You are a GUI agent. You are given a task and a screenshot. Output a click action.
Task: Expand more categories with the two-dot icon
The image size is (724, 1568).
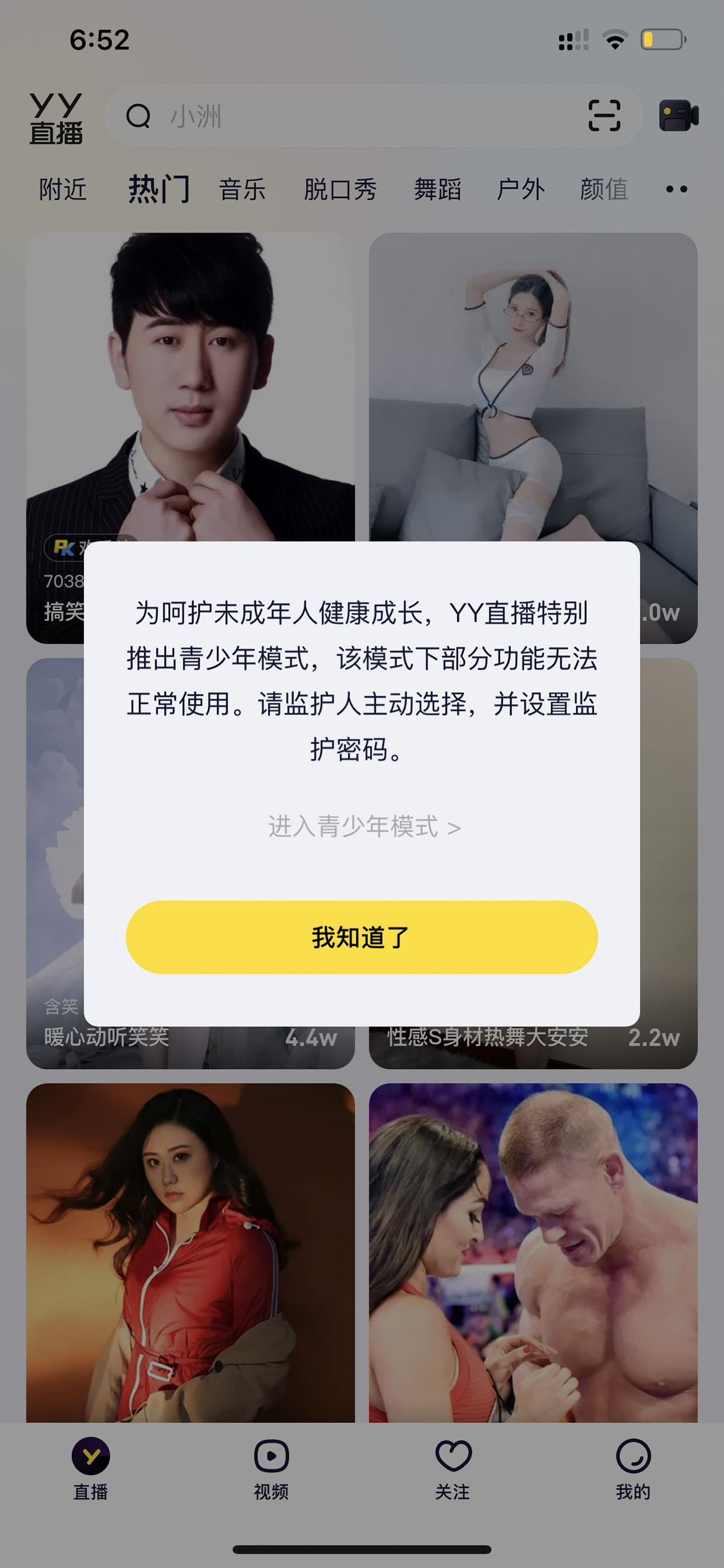click(x=677, y=189)
